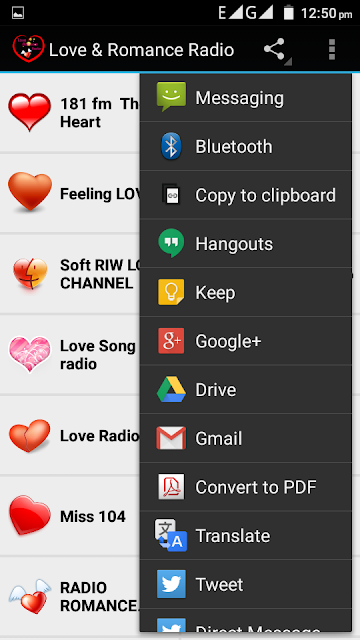Open Feeling LOVE station
Viewport: 360px width, 640px height.
pos(70,193)
